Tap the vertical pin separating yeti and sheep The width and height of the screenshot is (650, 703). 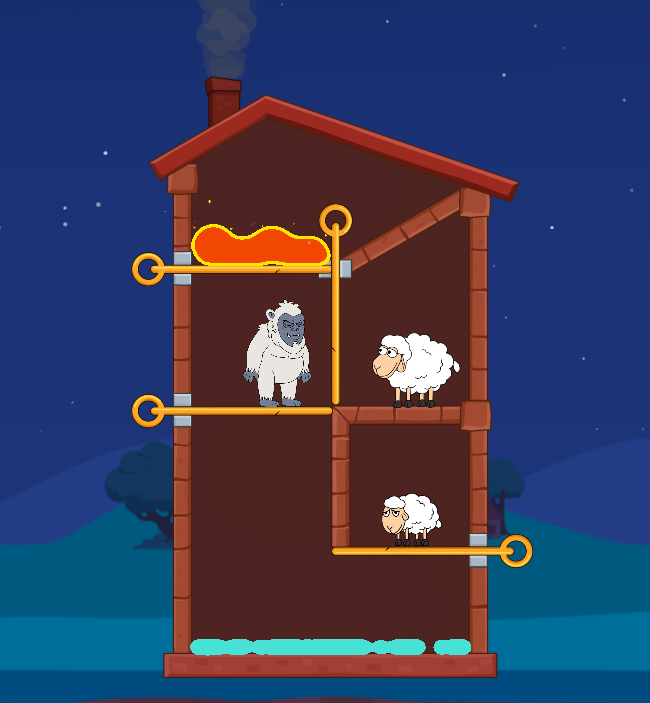[336, 220]
